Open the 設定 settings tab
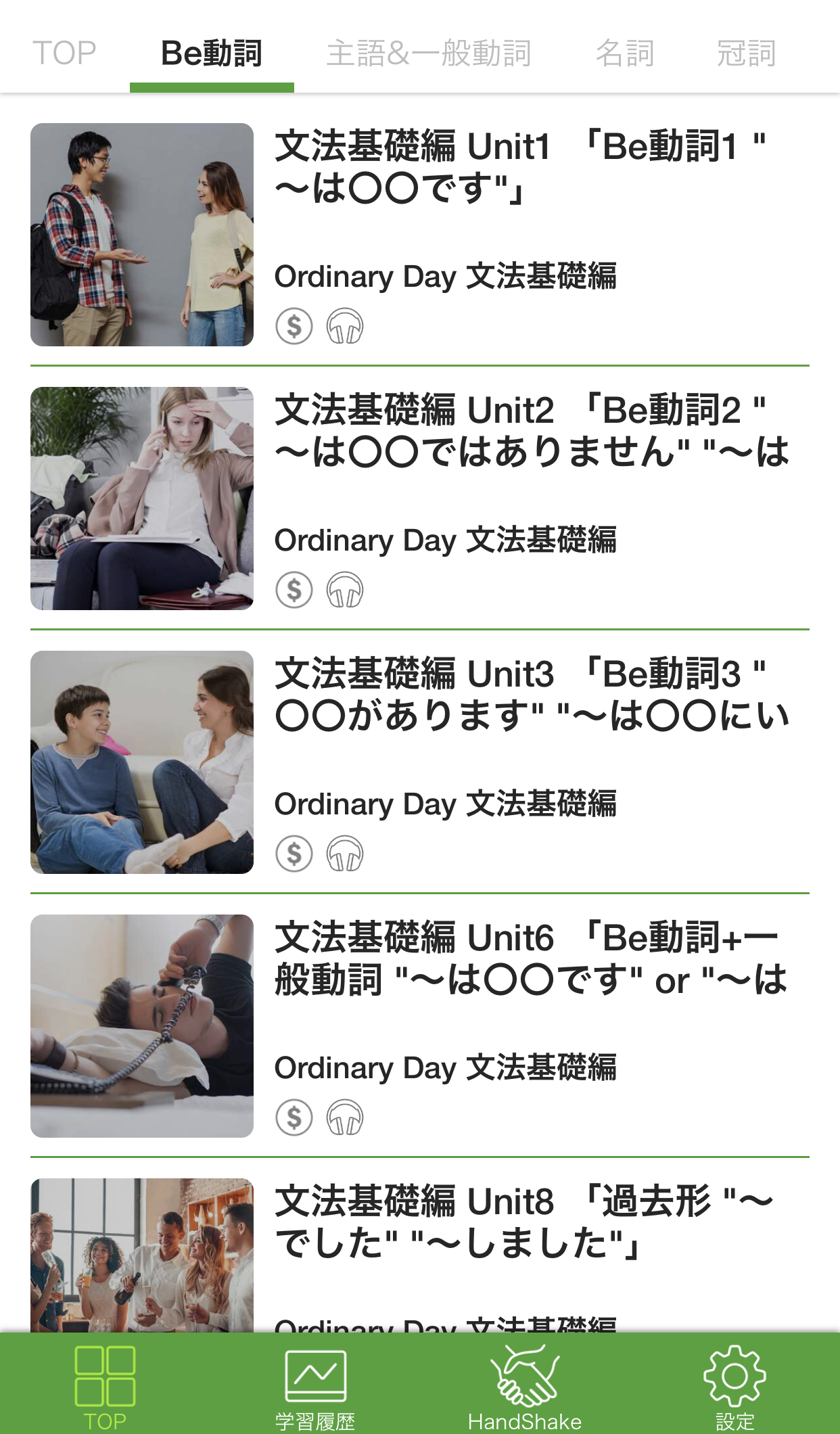 (x=734, y=1387)
